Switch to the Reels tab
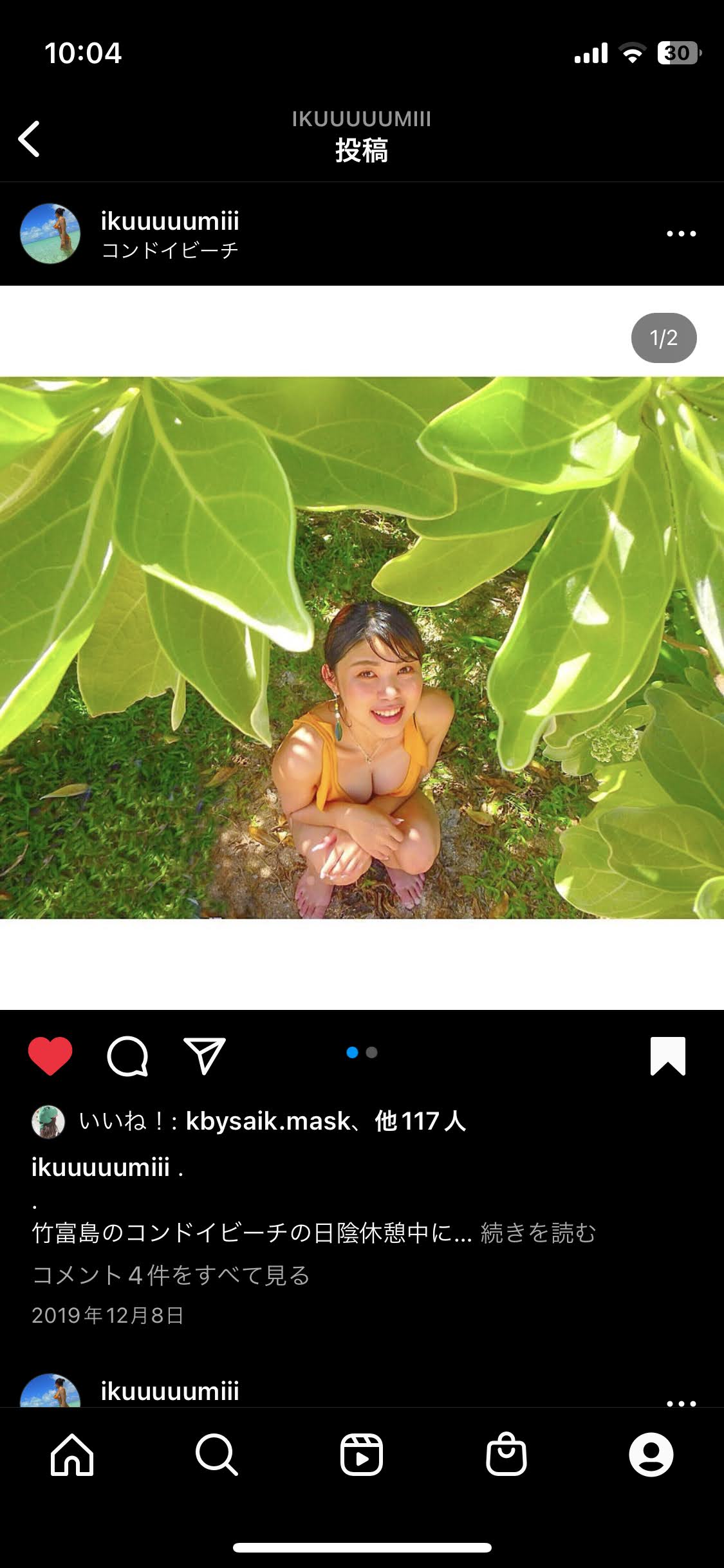This screenshot has height=1568, width=724. pos(362,1455)
